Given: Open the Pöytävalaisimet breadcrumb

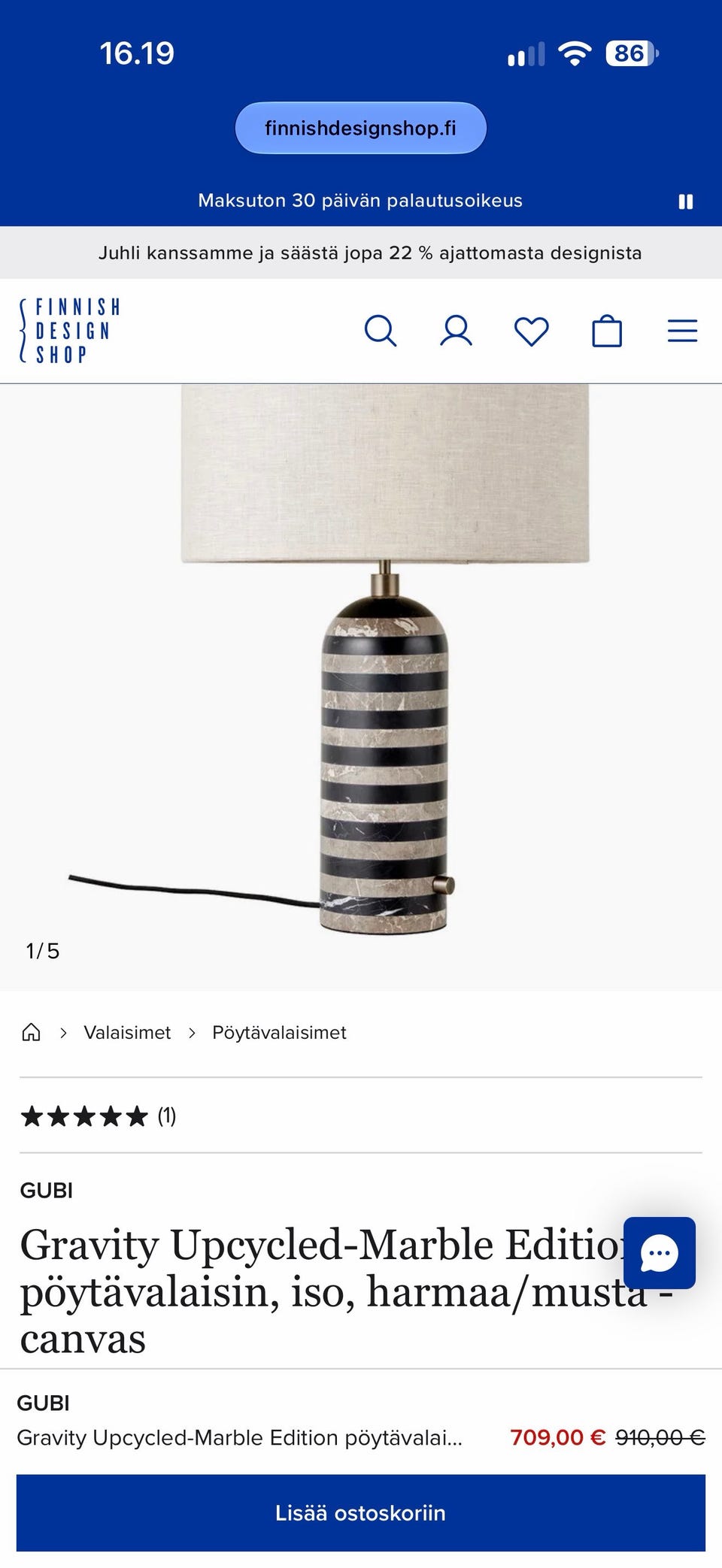Looking at the screenshot, I should (x=279, y=1033).
